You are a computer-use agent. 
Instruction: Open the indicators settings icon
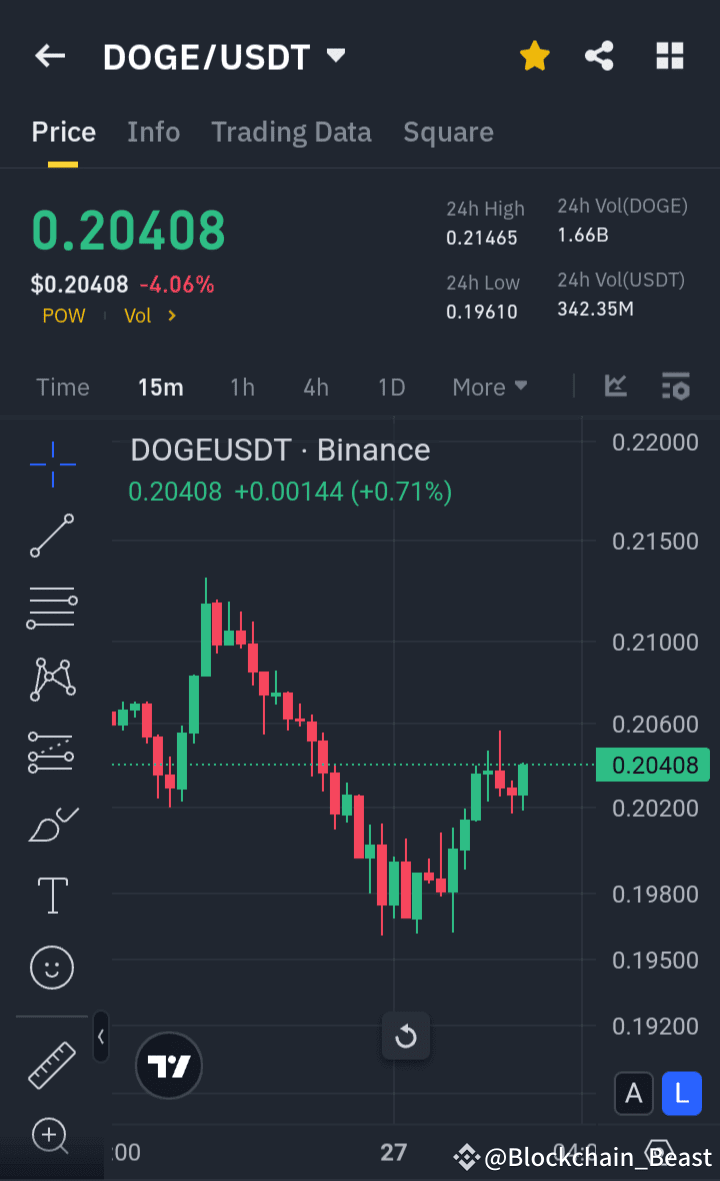click(676, 386)
